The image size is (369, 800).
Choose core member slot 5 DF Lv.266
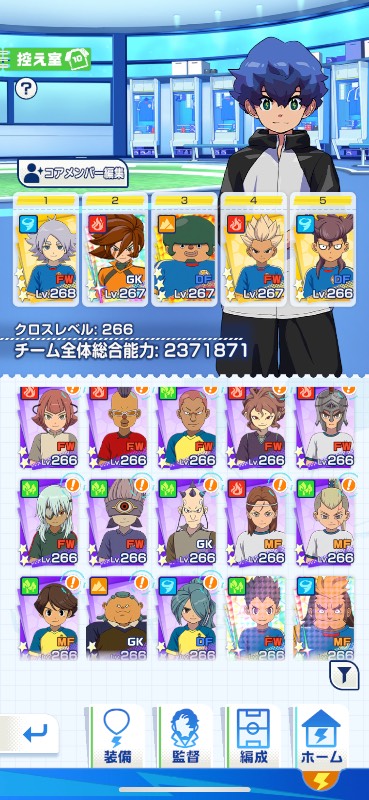[323, 249]
